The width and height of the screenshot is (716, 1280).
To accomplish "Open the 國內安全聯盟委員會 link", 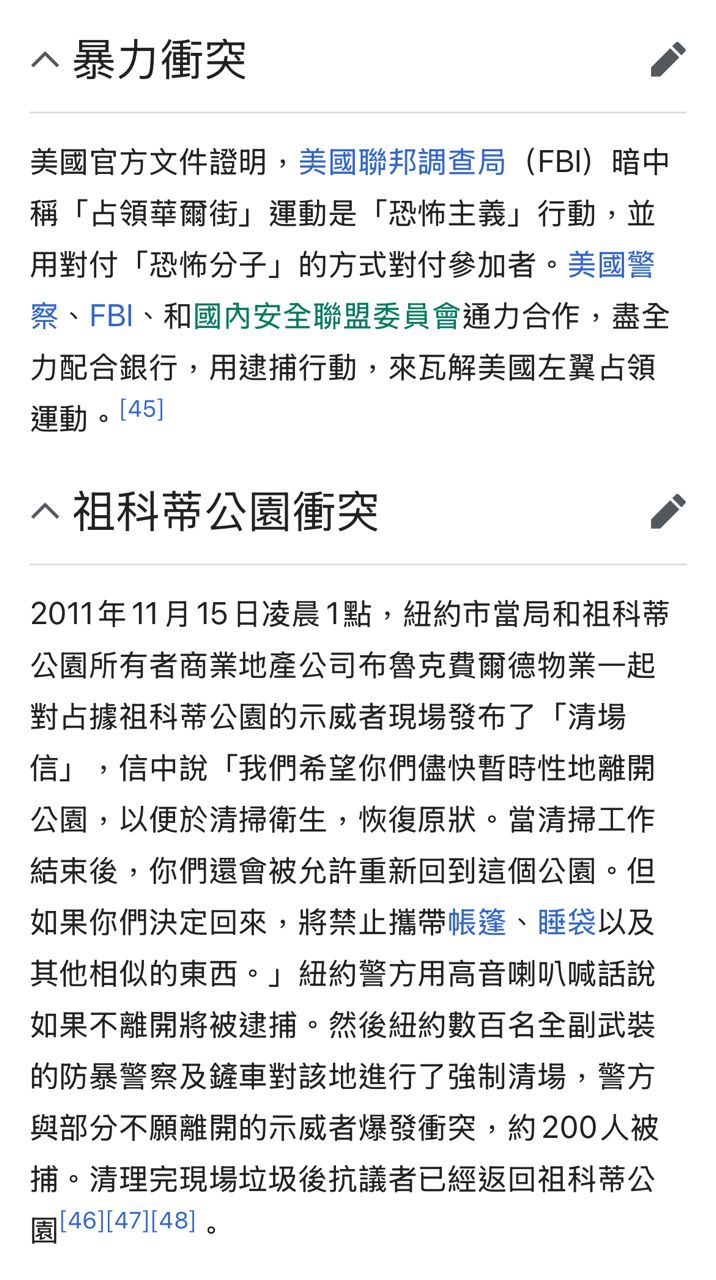I will click(326, 317).
